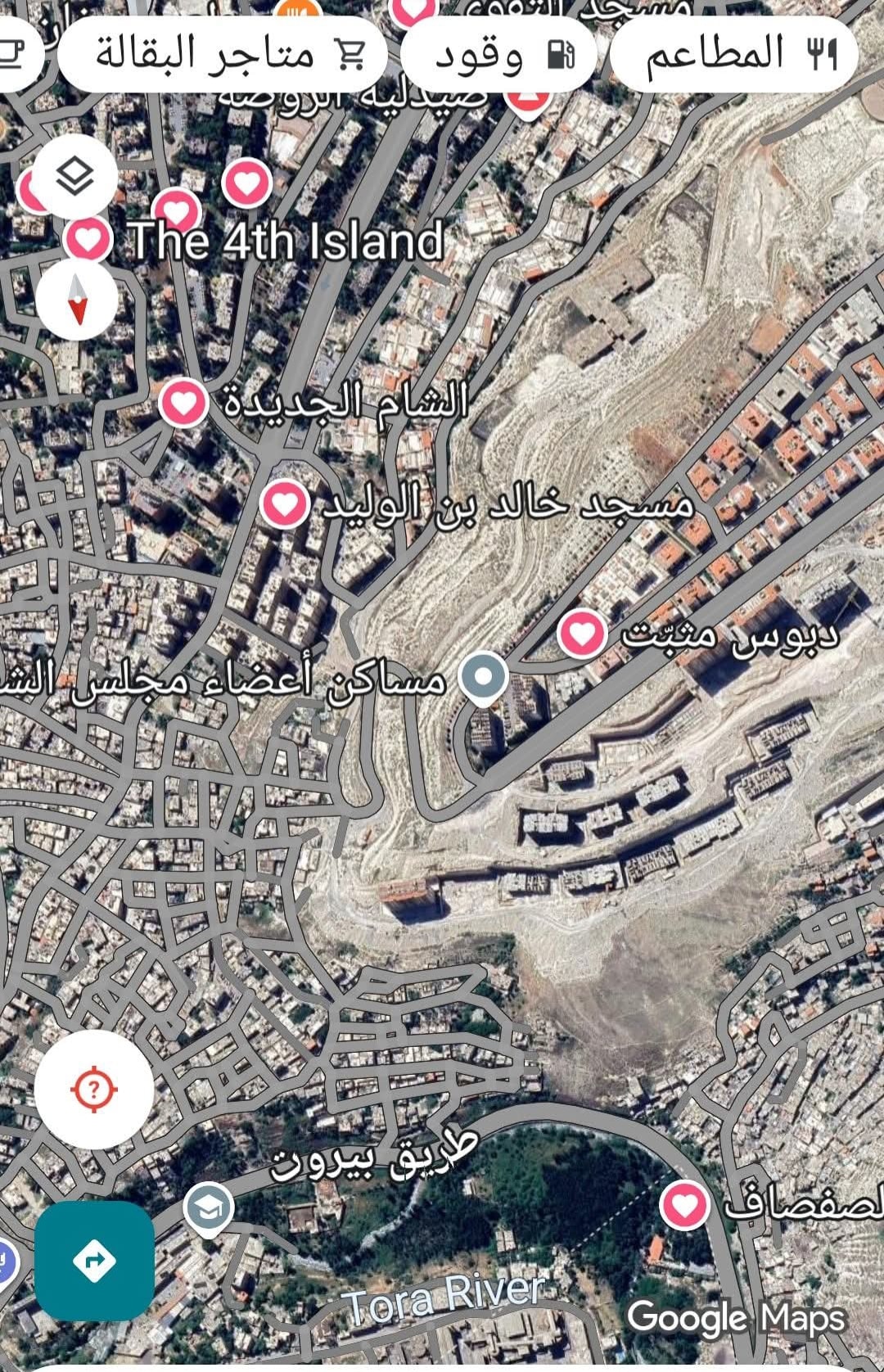Open saved place The 4th Island

coord(88,239)
